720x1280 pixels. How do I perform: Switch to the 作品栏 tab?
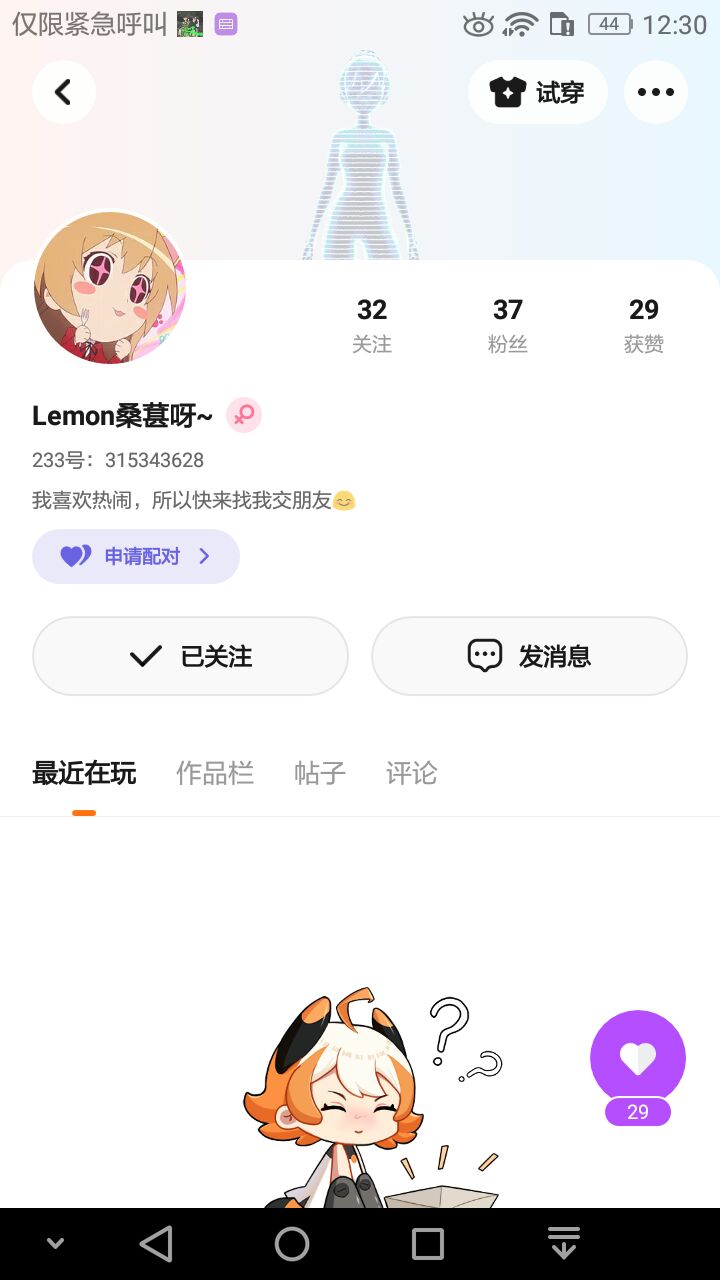(215, 773)
